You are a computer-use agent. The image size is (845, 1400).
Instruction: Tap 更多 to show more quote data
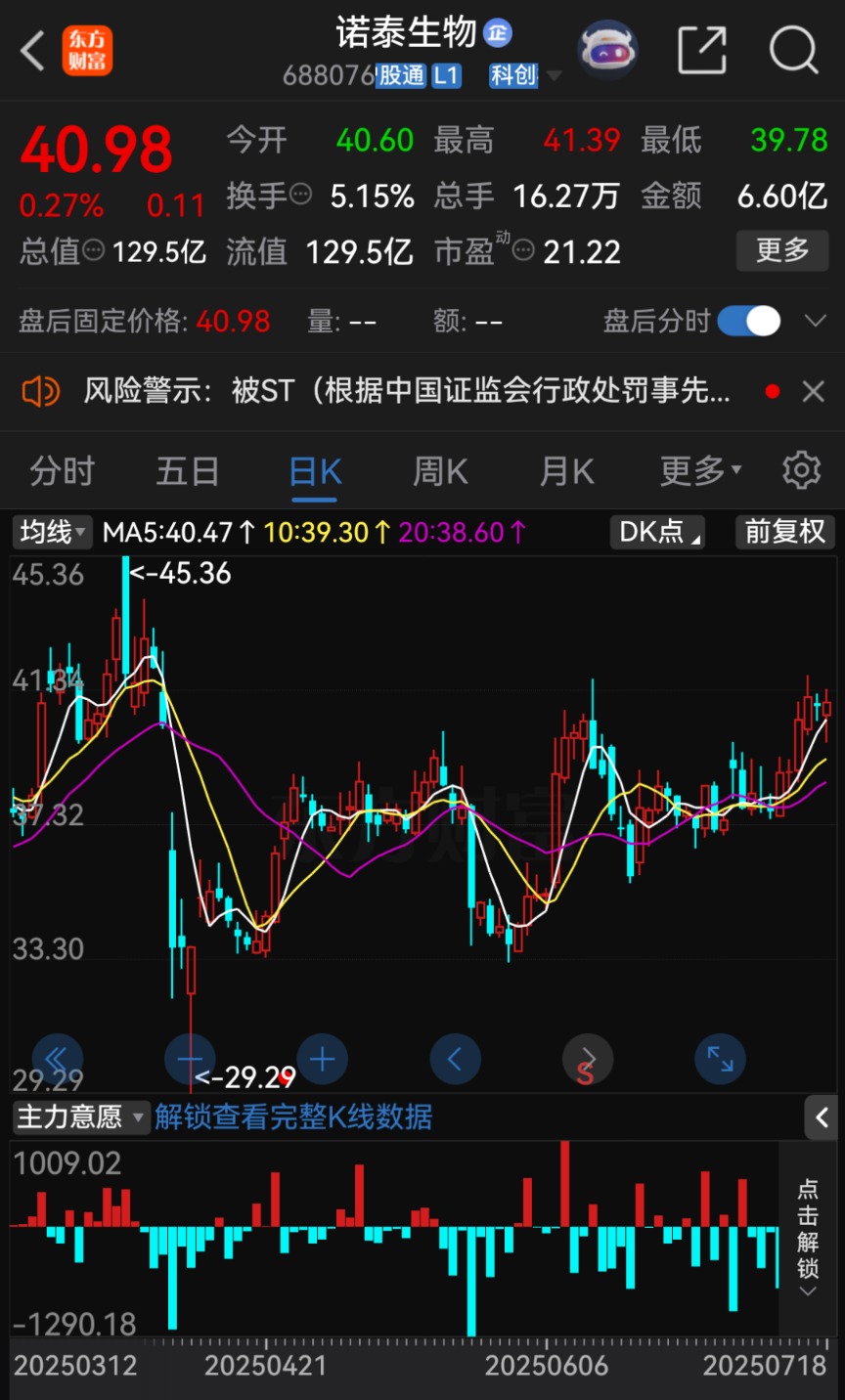click(x=782, y=250)
